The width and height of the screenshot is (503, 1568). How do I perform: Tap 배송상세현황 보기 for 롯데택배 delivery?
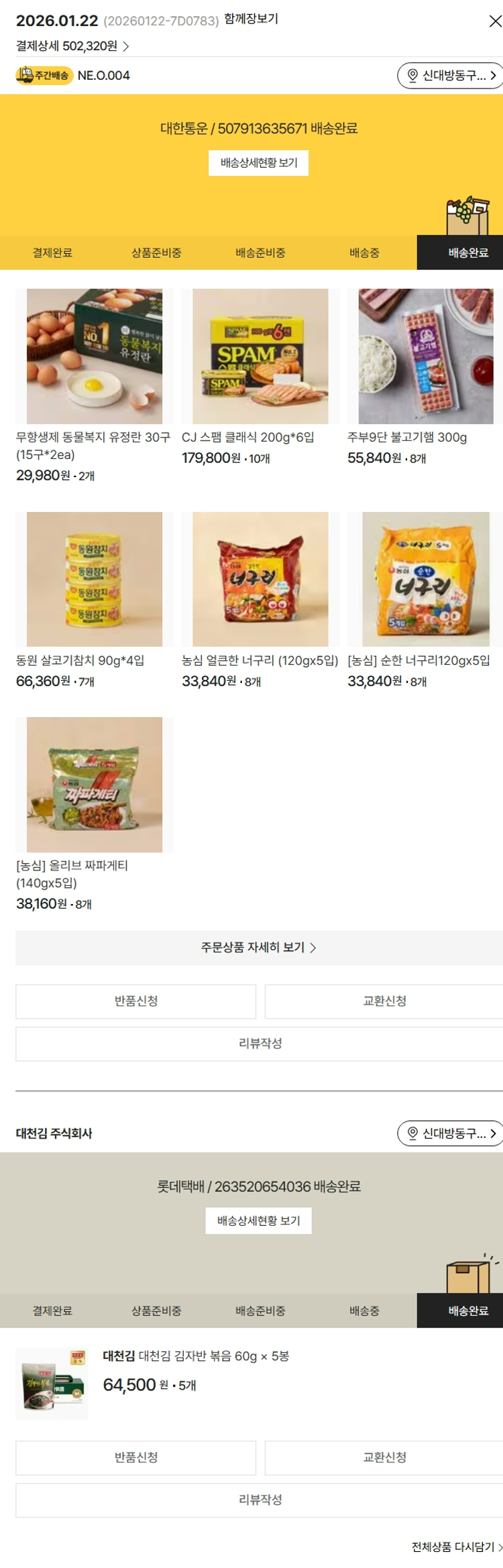pyautogui.click(x=258, y=1221)
